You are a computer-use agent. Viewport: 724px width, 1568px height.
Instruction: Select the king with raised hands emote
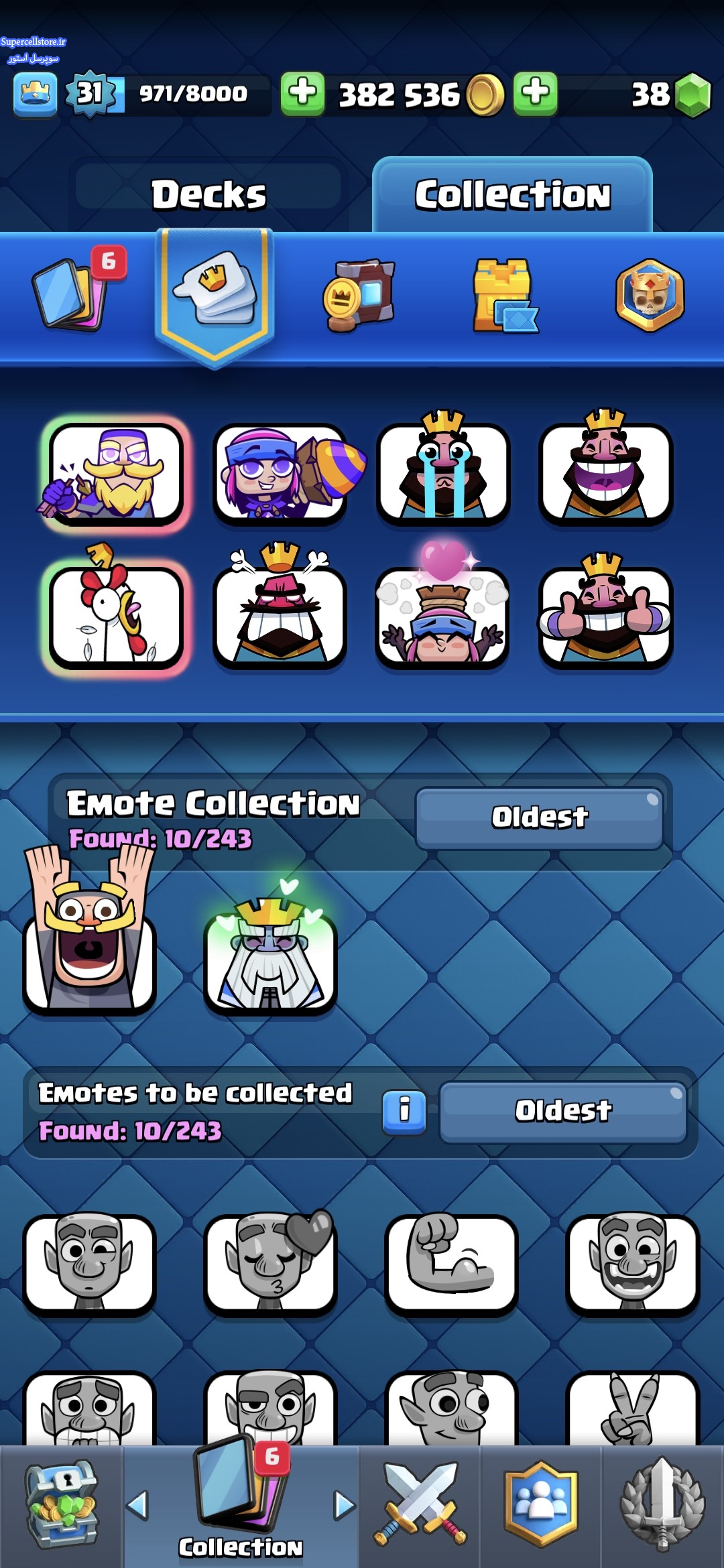click(x=89, y=931)
